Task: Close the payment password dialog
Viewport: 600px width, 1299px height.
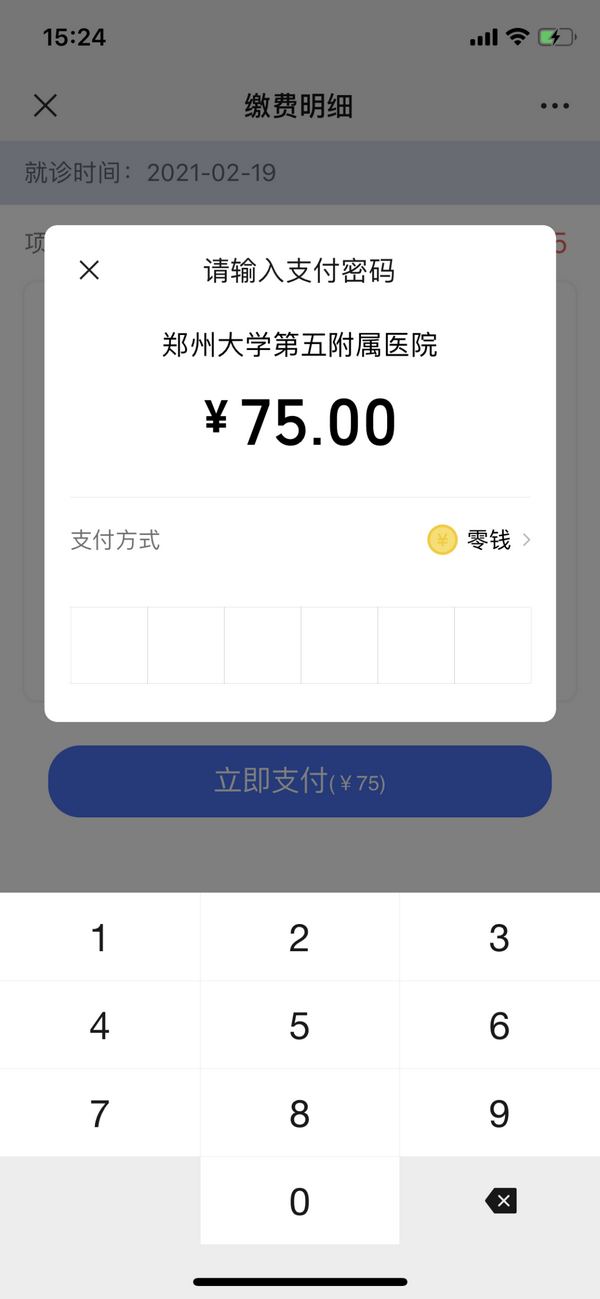Action: click(x=89, y=270)
